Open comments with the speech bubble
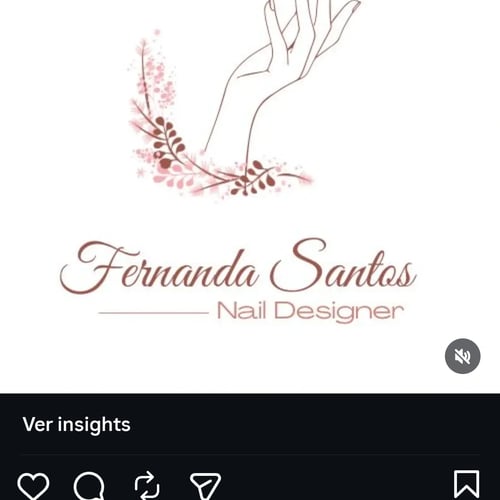The width and height of the screenshot is (500, 500). [x=89, y=486]
